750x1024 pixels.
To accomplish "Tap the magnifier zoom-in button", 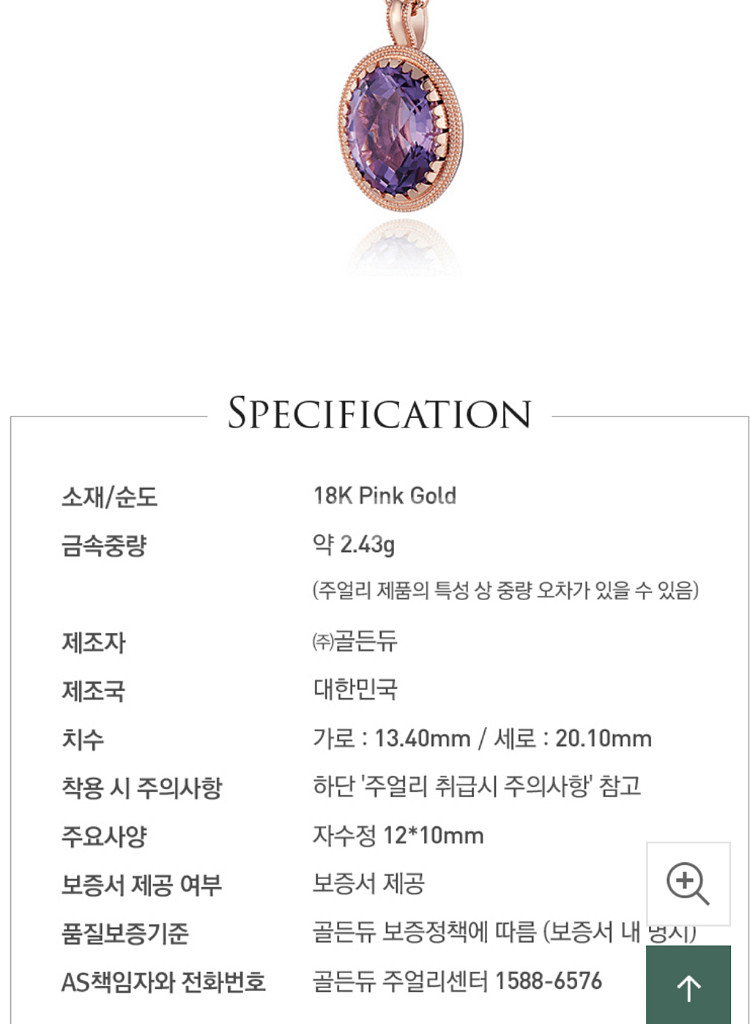I will tap(689, 884).
